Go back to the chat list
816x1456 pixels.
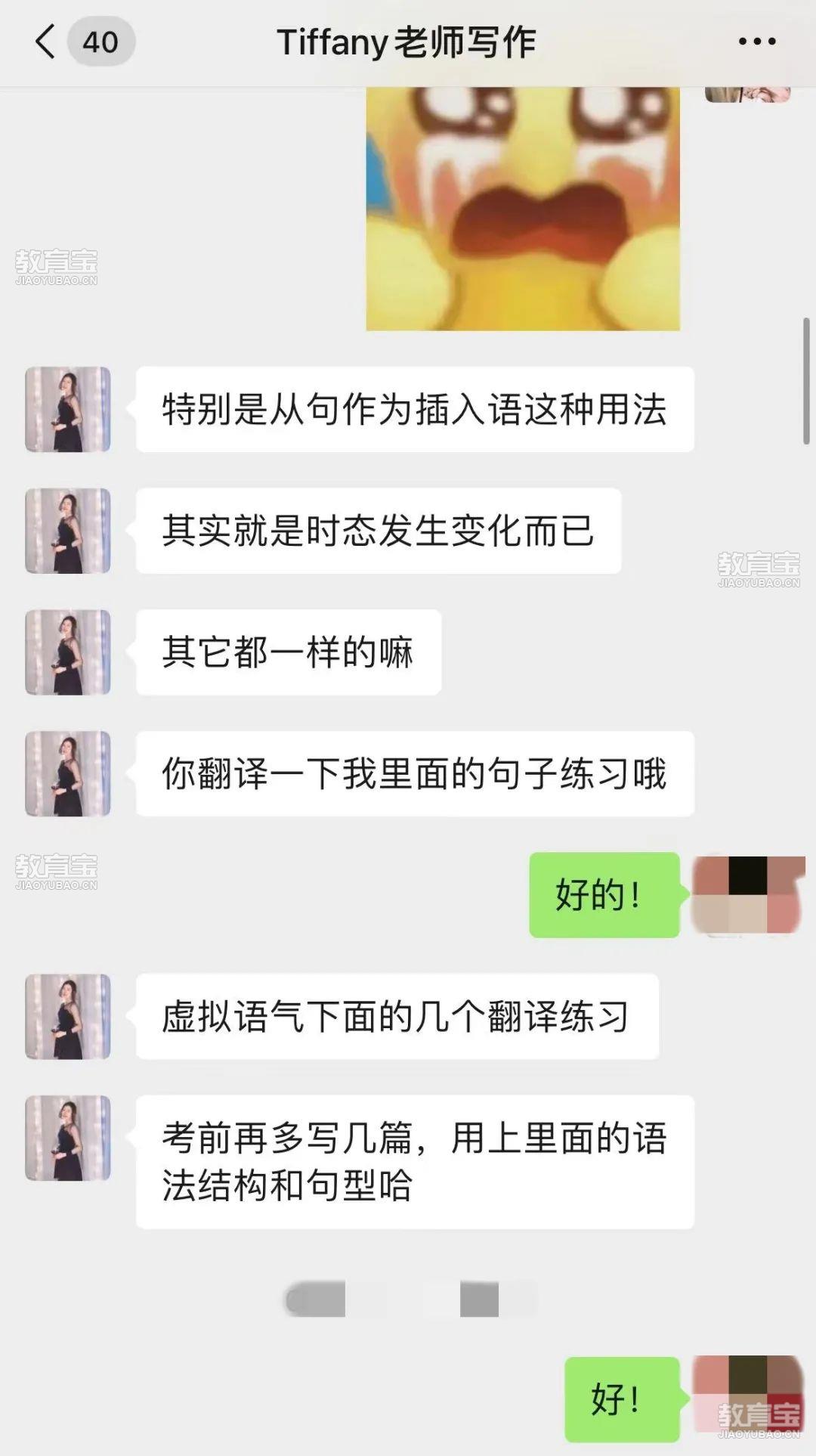tap(47, 42)
